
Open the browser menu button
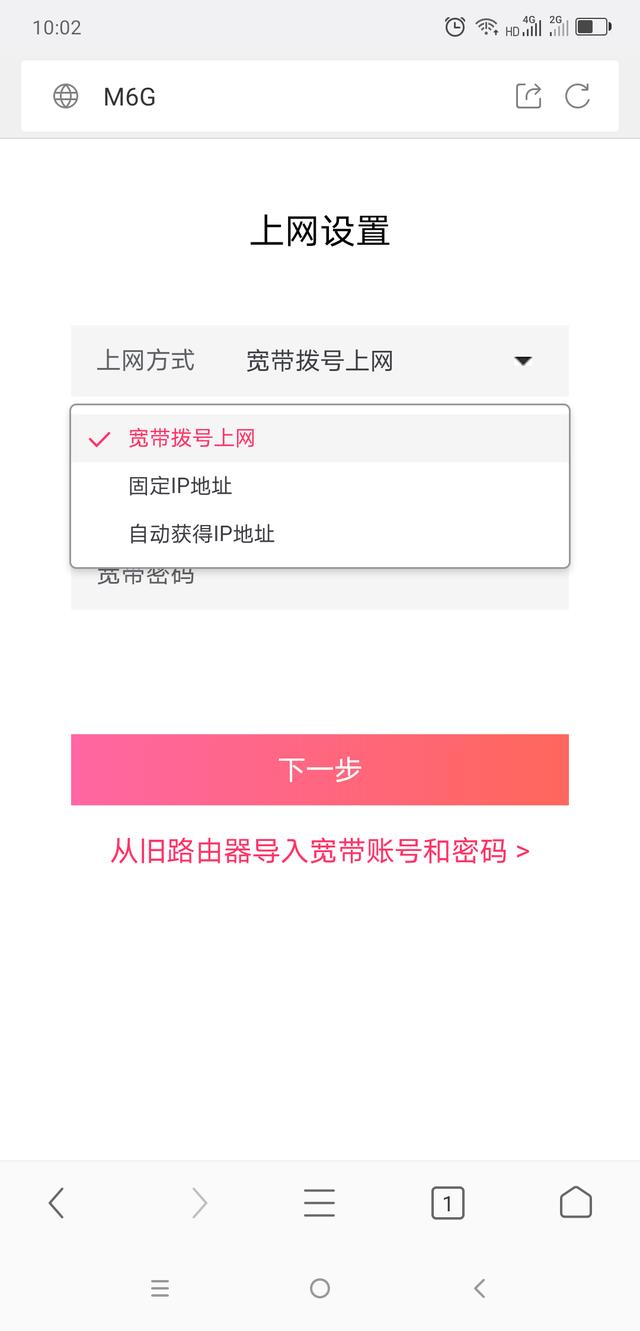tap(319, 1203)
